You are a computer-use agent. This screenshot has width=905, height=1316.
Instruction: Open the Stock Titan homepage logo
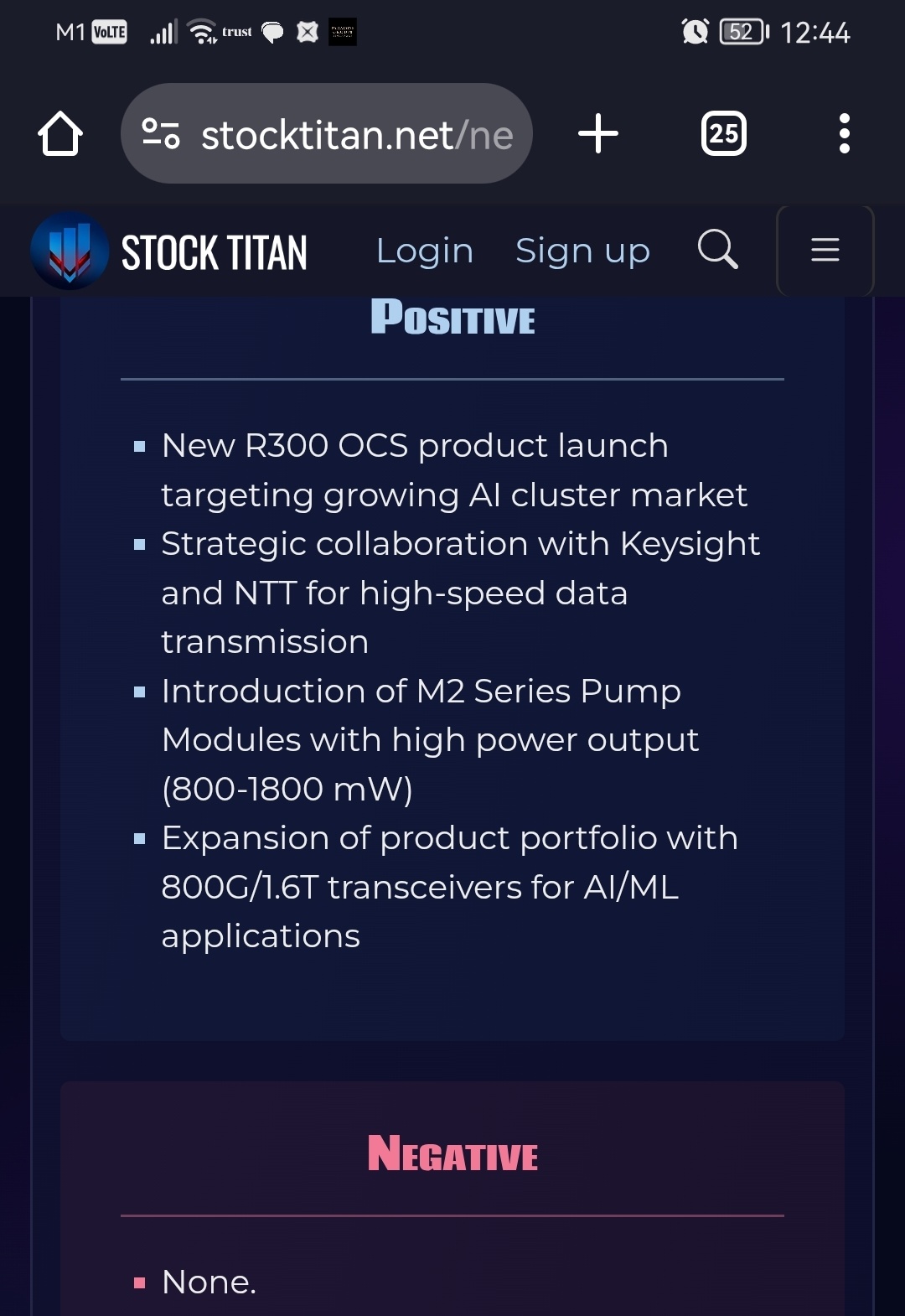tap(169, 251)
